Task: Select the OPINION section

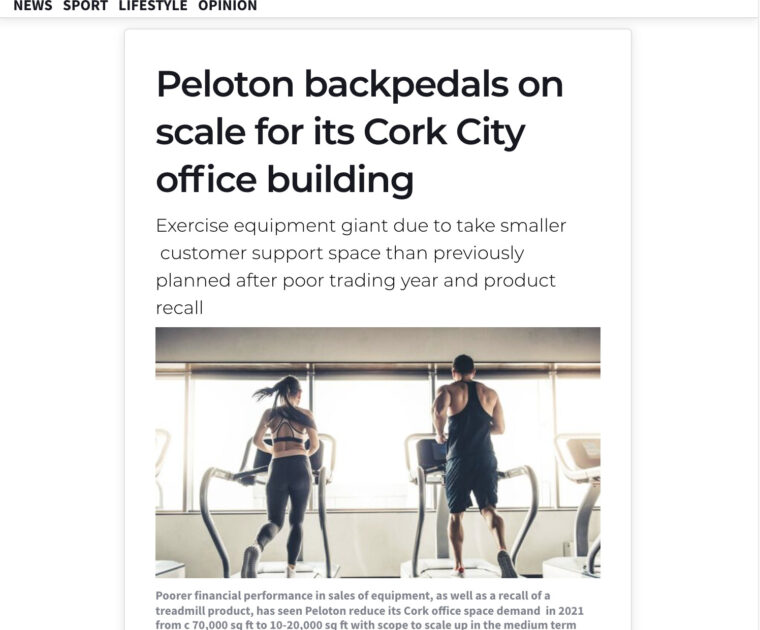Action: click(x=227, y=6)
